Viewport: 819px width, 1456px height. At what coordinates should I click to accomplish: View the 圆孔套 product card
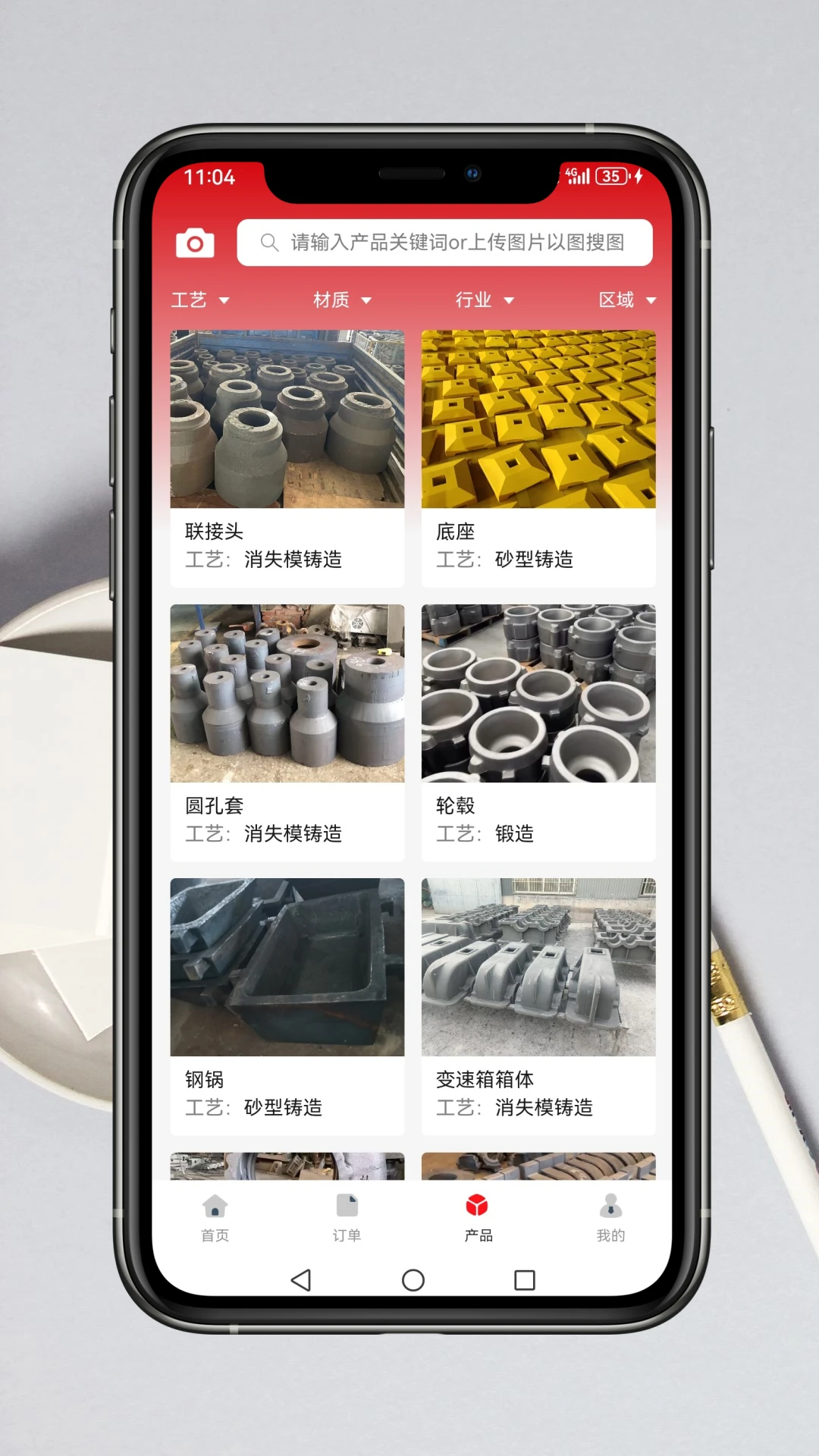click(287, 732)
